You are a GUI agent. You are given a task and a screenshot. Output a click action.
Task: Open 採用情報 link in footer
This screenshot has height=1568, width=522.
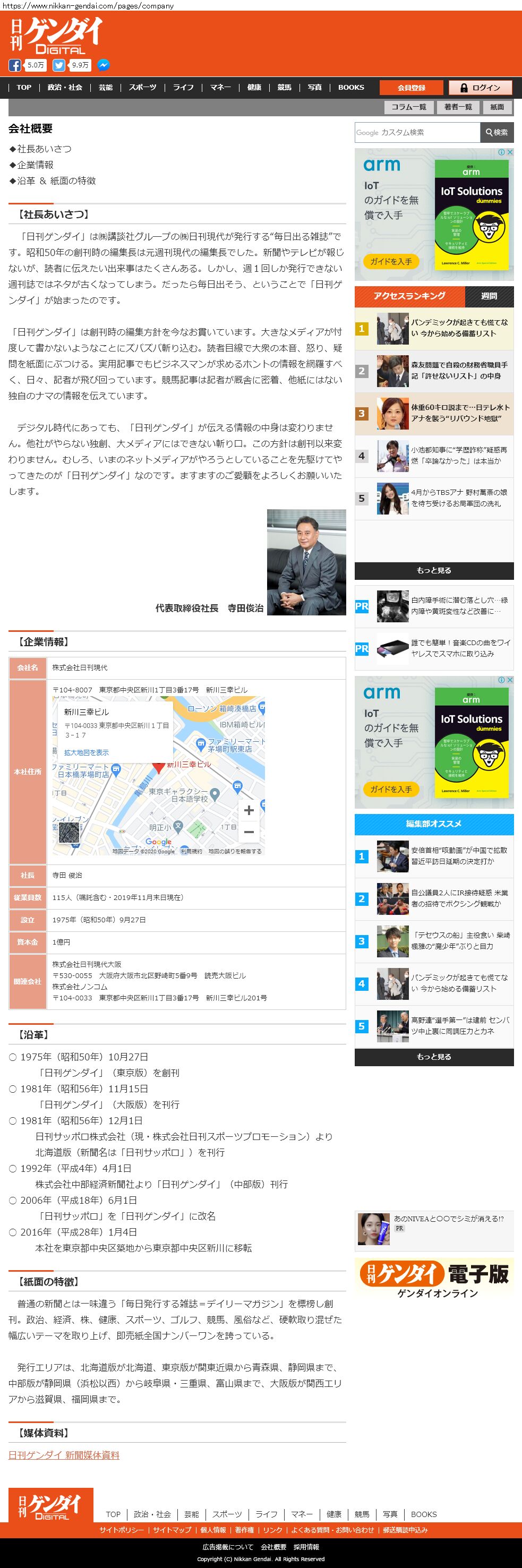pos(306,1547)
